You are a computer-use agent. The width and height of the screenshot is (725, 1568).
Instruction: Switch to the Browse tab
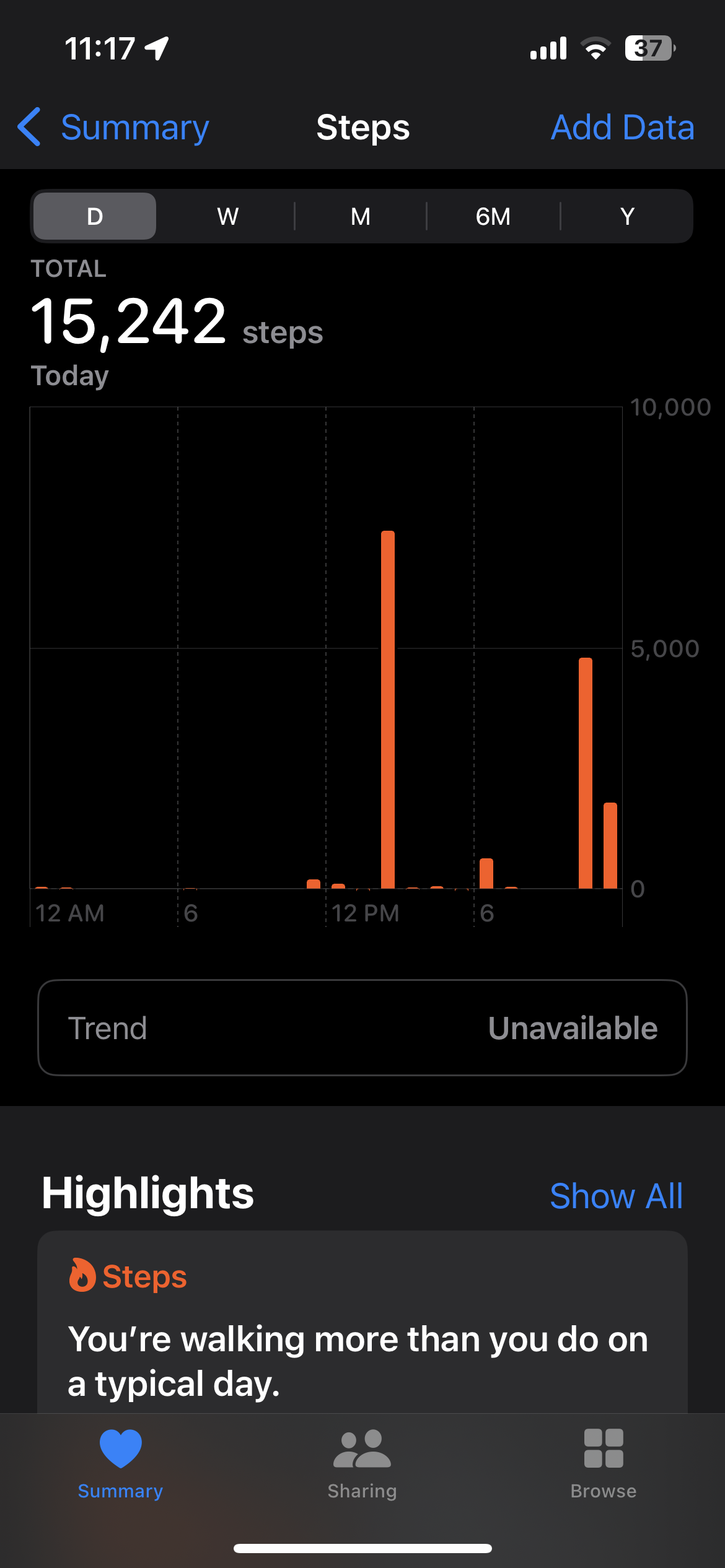tap(604, 1464)
